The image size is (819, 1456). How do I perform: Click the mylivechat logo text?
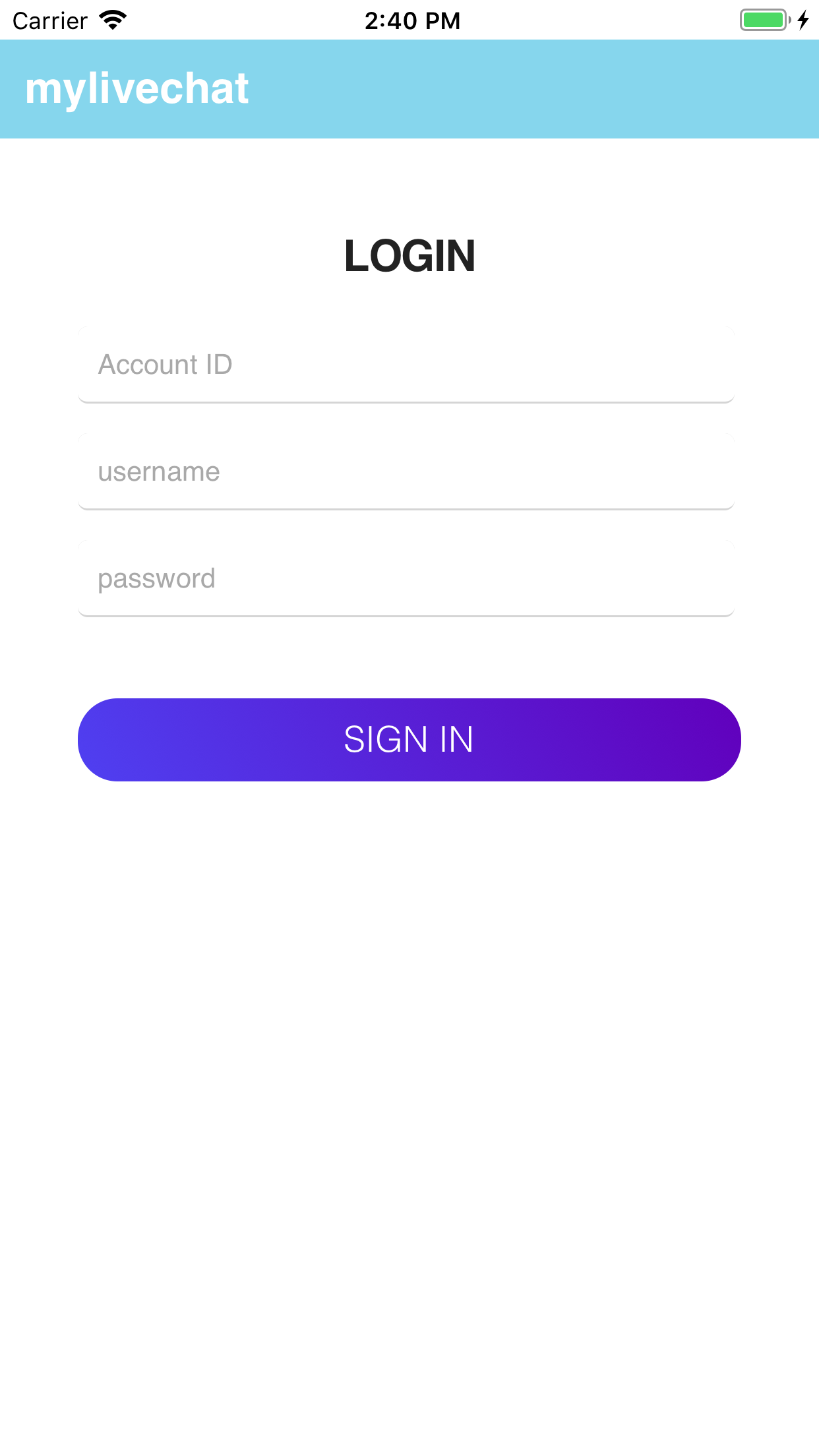click(x=137, y=88)
